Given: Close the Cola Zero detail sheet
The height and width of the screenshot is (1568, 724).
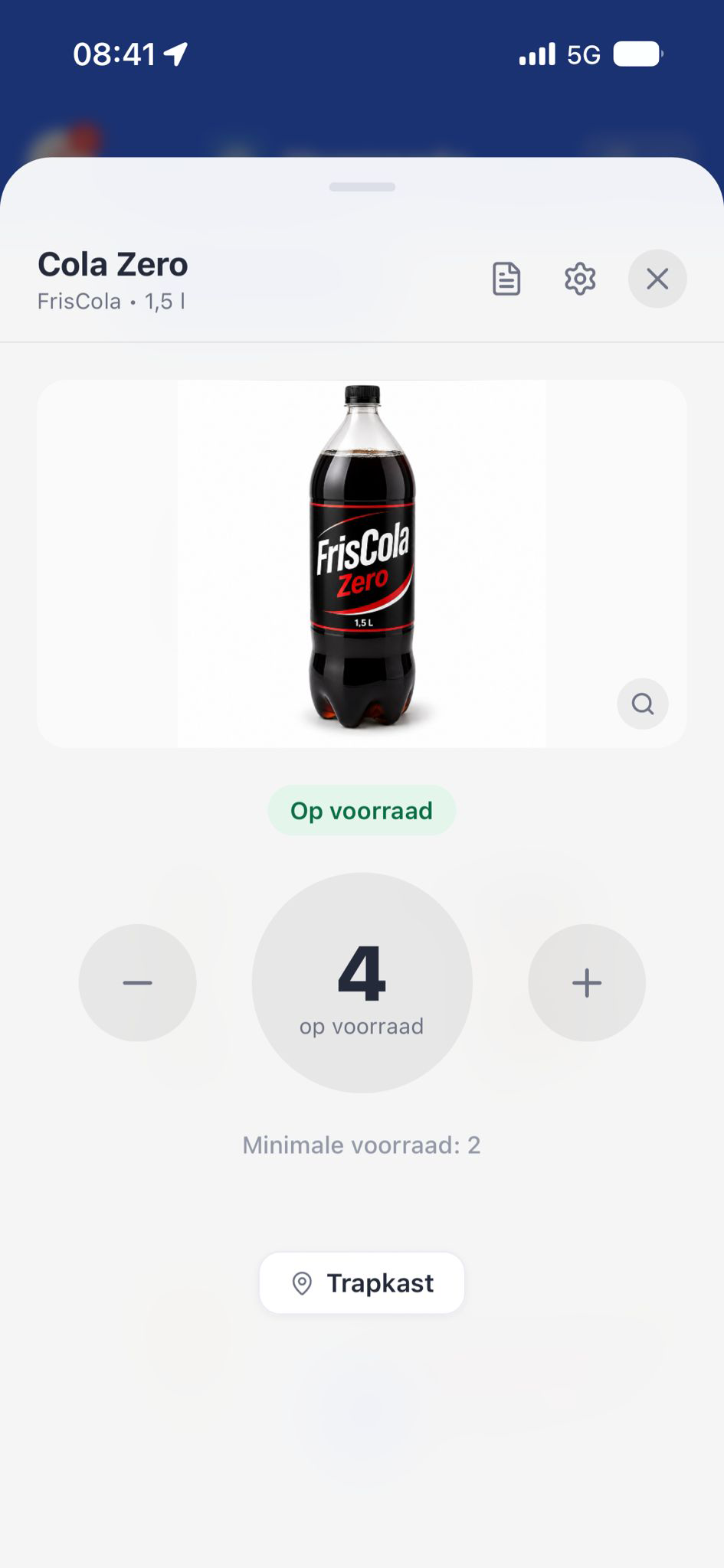Looking at the screenshot, I should [657, 279].
